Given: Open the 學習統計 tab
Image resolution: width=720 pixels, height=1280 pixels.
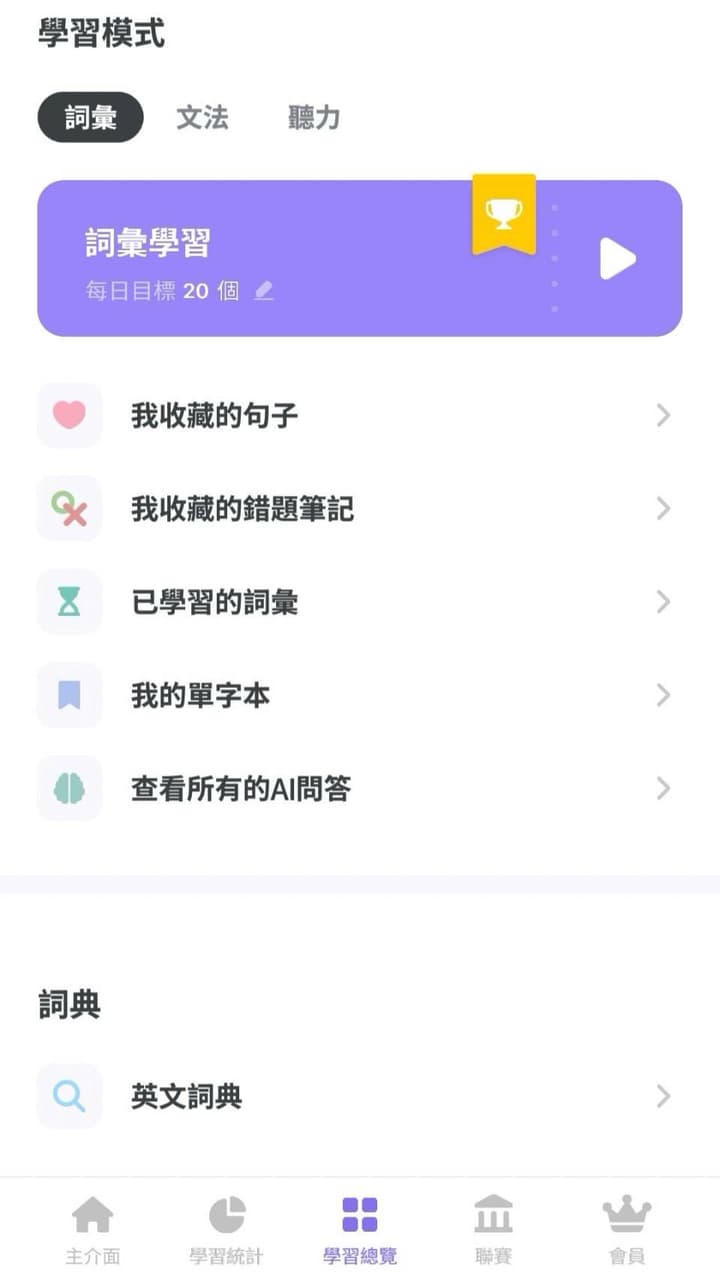Looking at the screenshot, I should coord(226,1229).
